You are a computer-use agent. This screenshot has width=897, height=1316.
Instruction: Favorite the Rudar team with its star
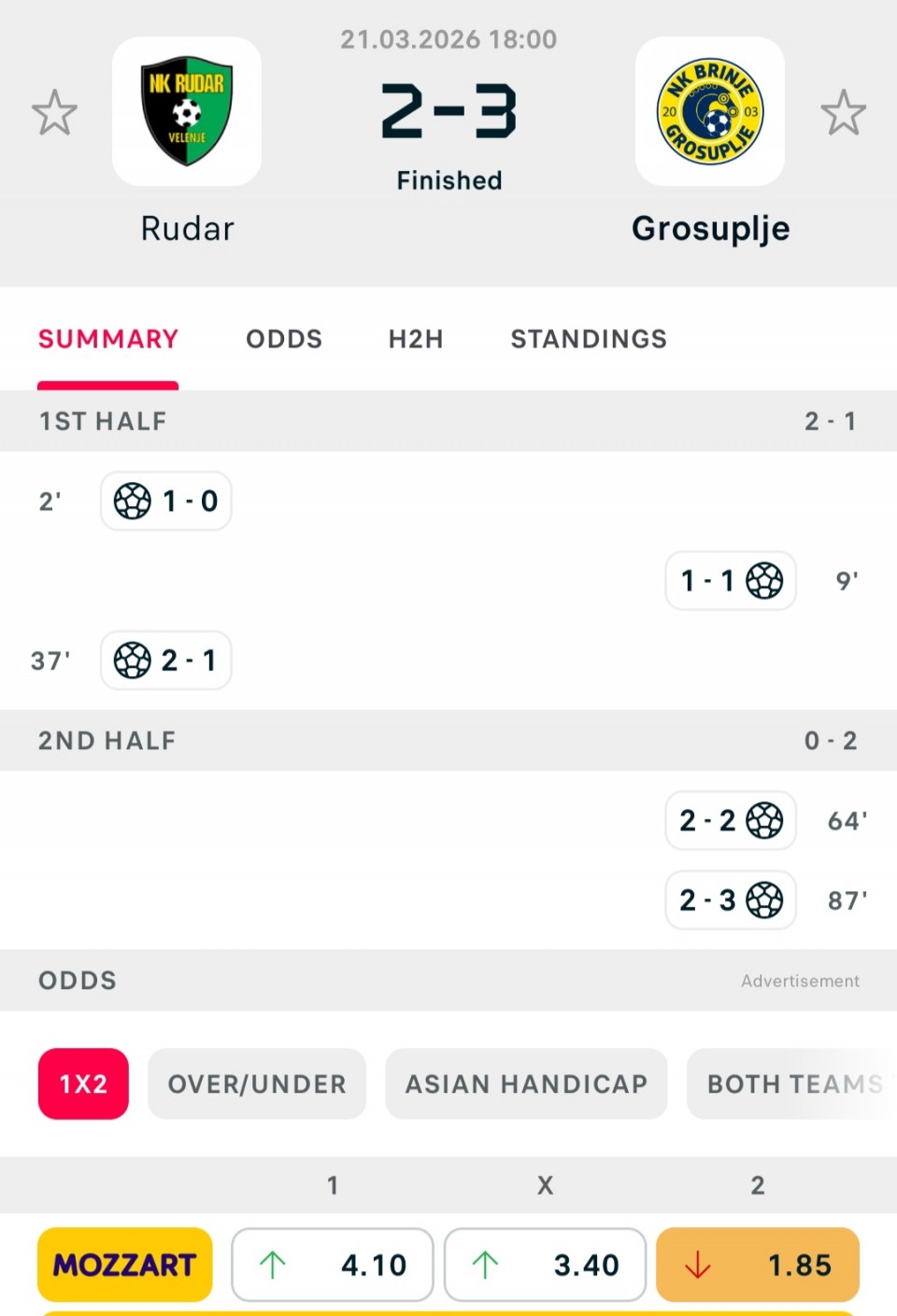tap(54, 113)
